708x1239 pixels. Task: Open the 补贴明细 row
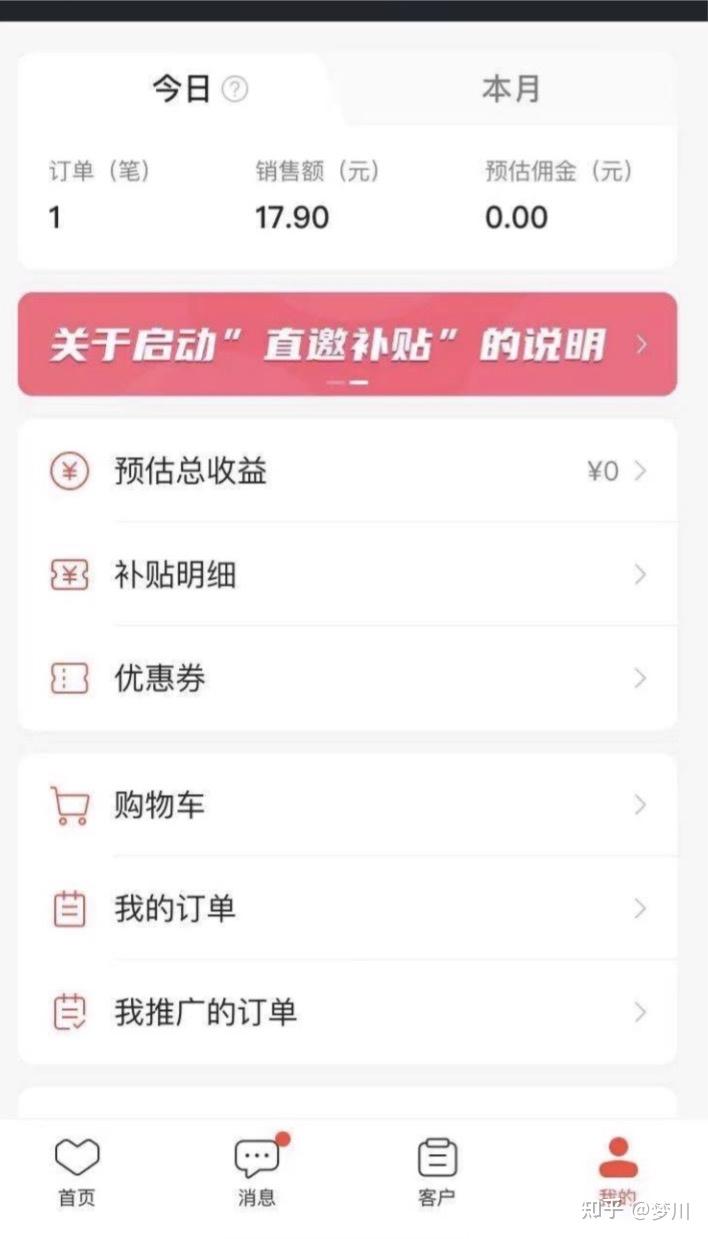click(x=347, y=575)
